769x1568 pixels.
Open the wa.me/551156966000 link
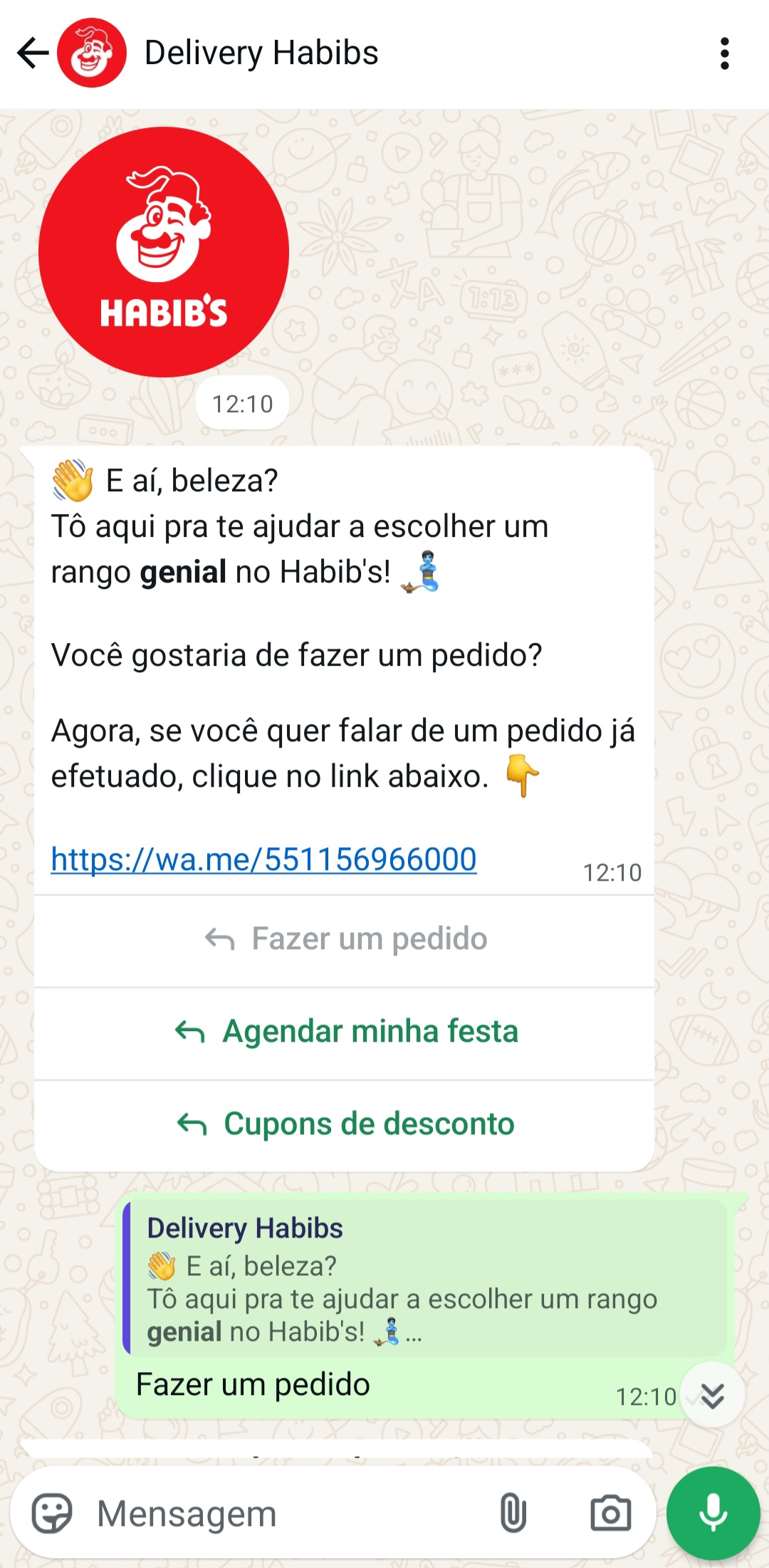pyautogui.click(x=263, y=859)
